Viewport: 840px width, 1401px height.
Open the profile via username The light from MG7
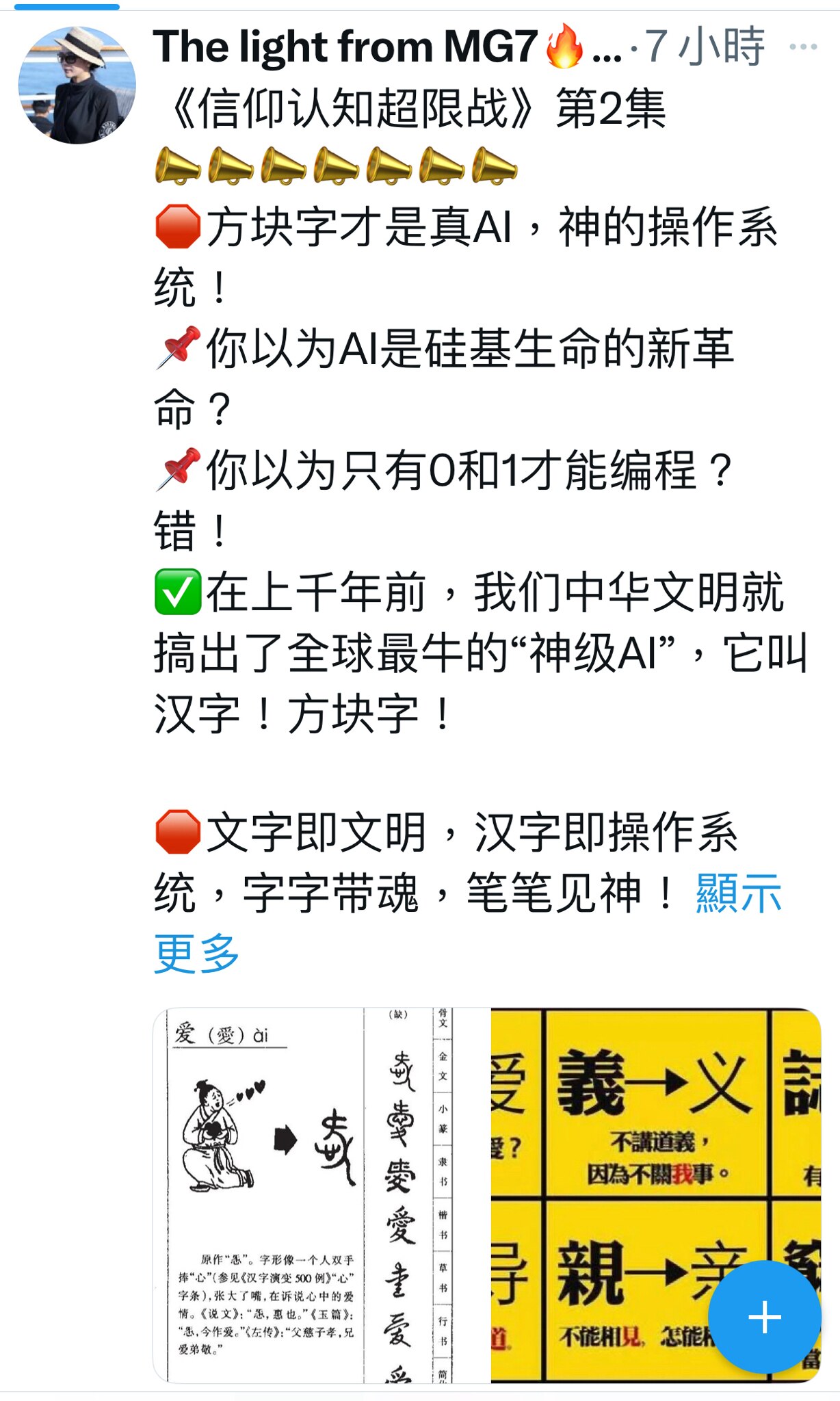point(342,47)
